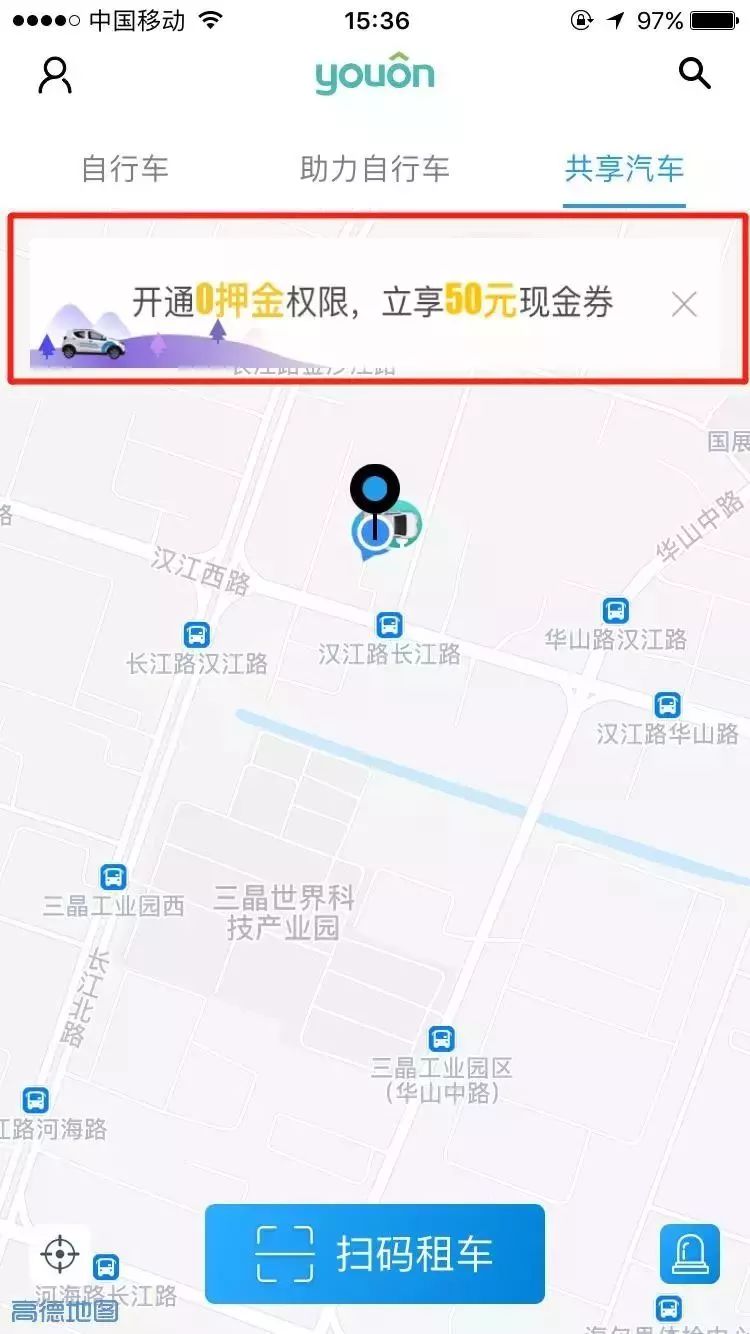
Task: Dismiss the promotion banner with the X
Action: click(x=684, y=303)
